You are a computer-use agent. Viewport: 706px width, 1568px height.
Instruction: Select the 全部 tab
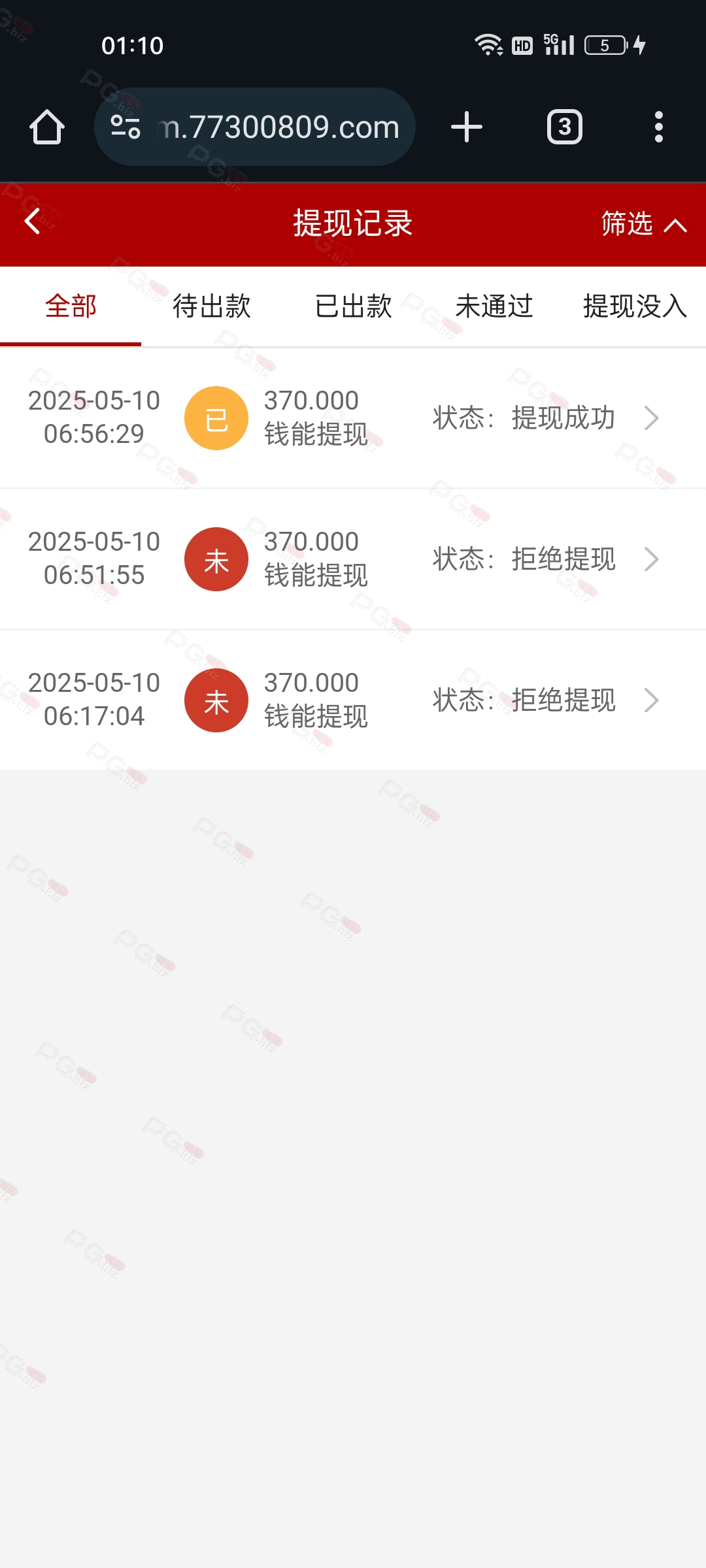pos(71,306)
